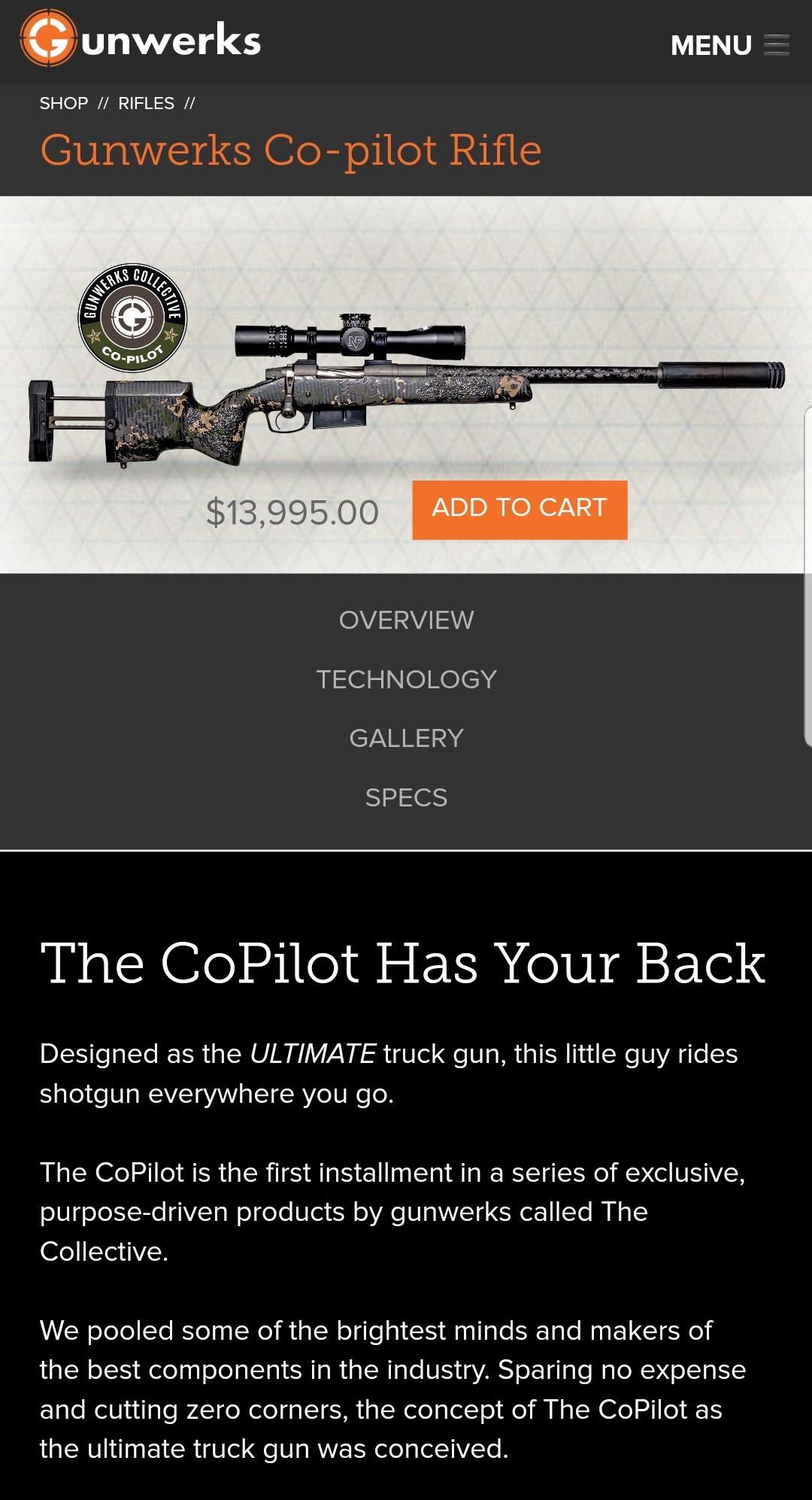Tap the Gunwerks logo to go home
The height and width of the screenshot is (1500, 812).
[x=141, y=39]
